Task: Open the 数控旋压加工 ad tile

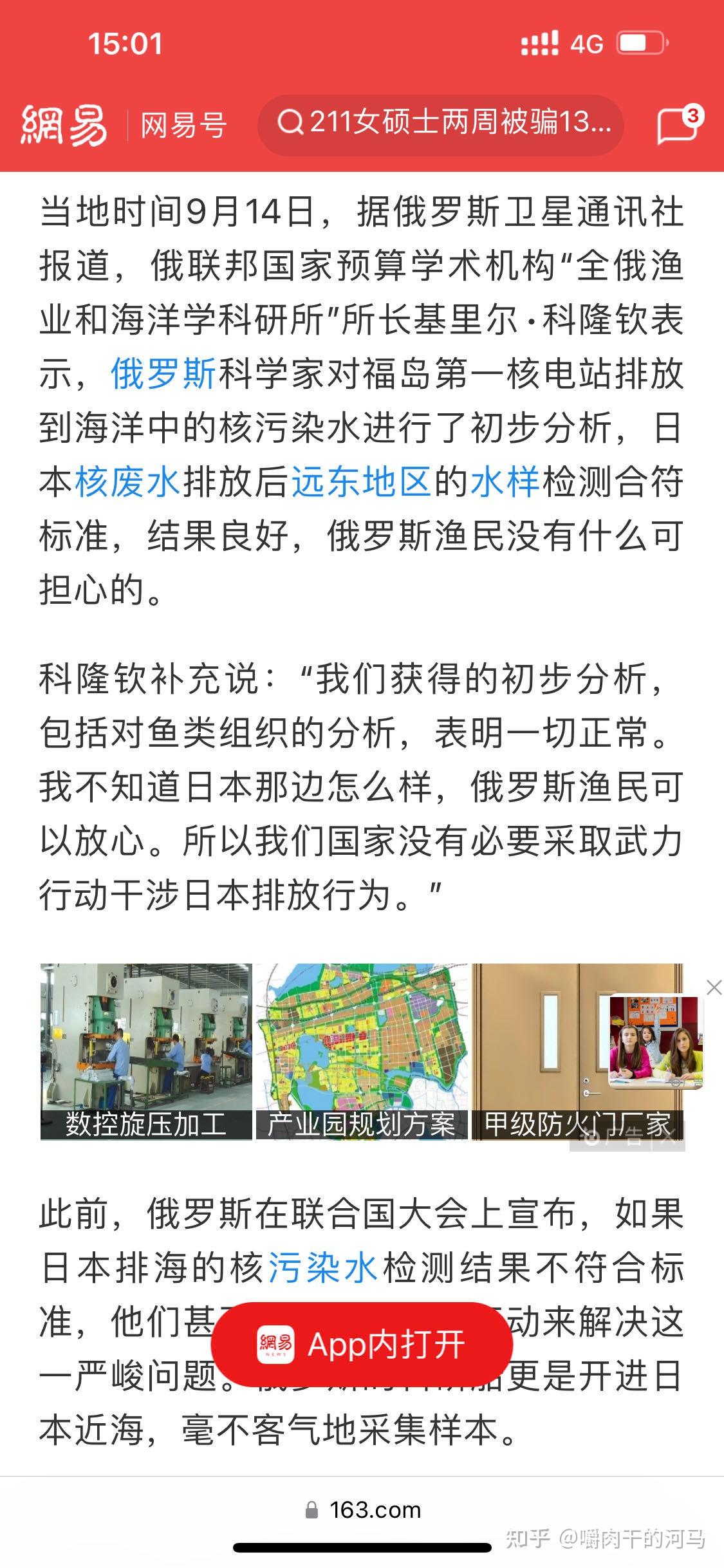Action: 146,1052
